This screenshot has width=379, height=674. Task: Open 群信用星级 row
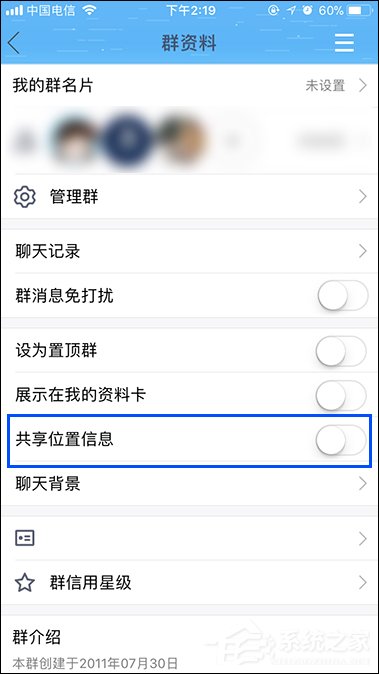pos(190,583)
